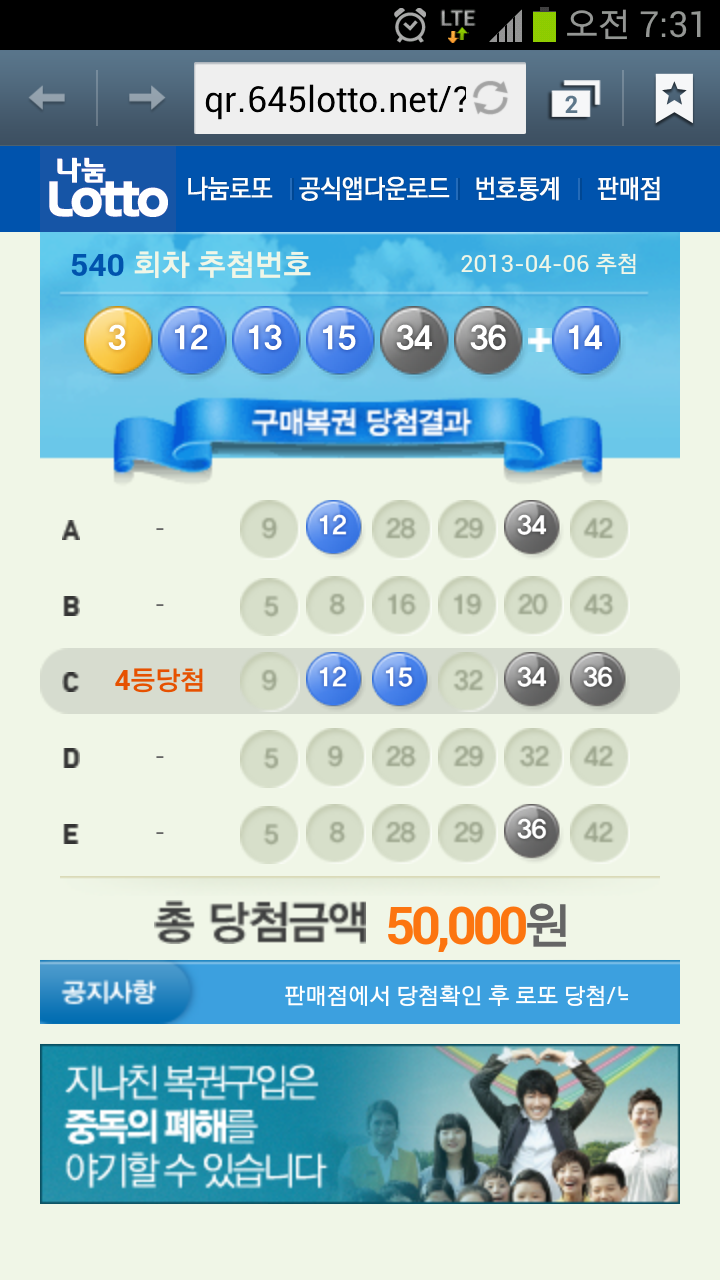Switch to 번호통계 section
This screenshot has width=720, height=1280.
(517, 189)
